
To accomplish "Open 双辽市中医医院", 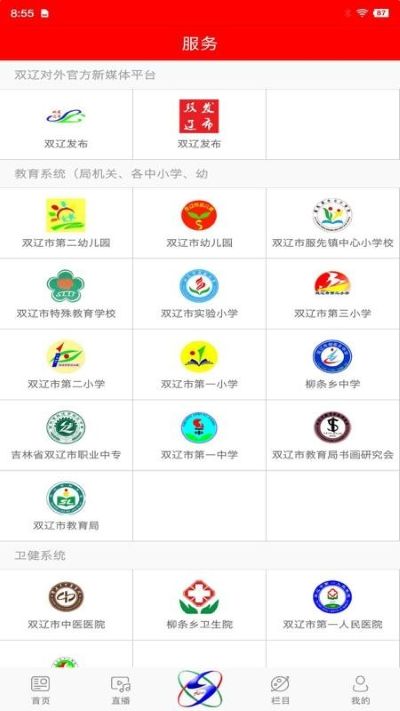I will 66,605.
